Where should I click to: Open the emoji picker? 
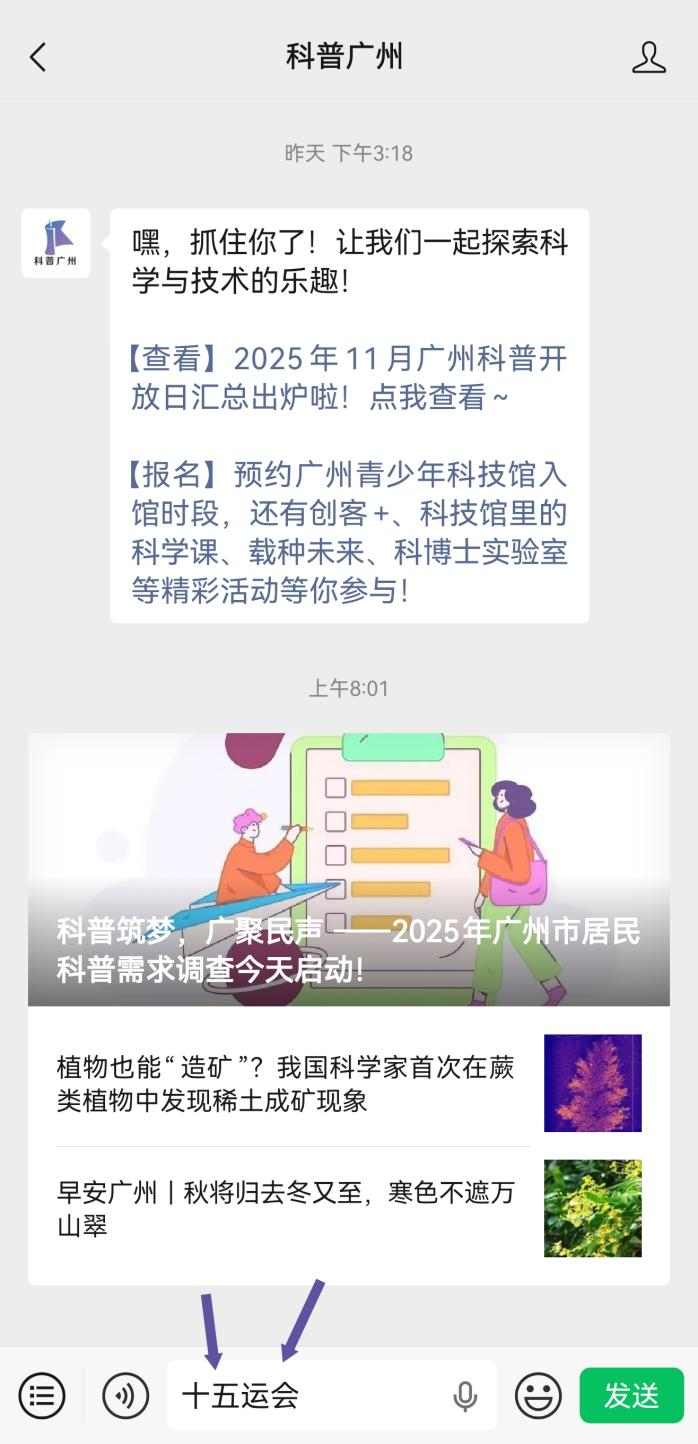tap(538, 1395)
